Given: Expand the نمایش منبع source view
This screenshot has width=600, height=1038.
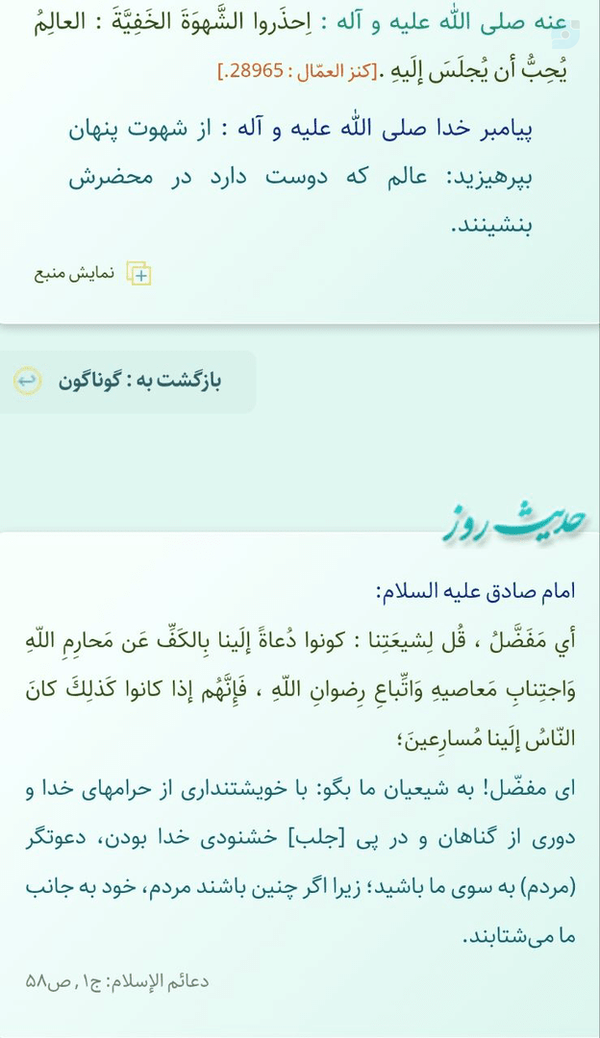Looking at the screenshot, I should tap(93, 273).
